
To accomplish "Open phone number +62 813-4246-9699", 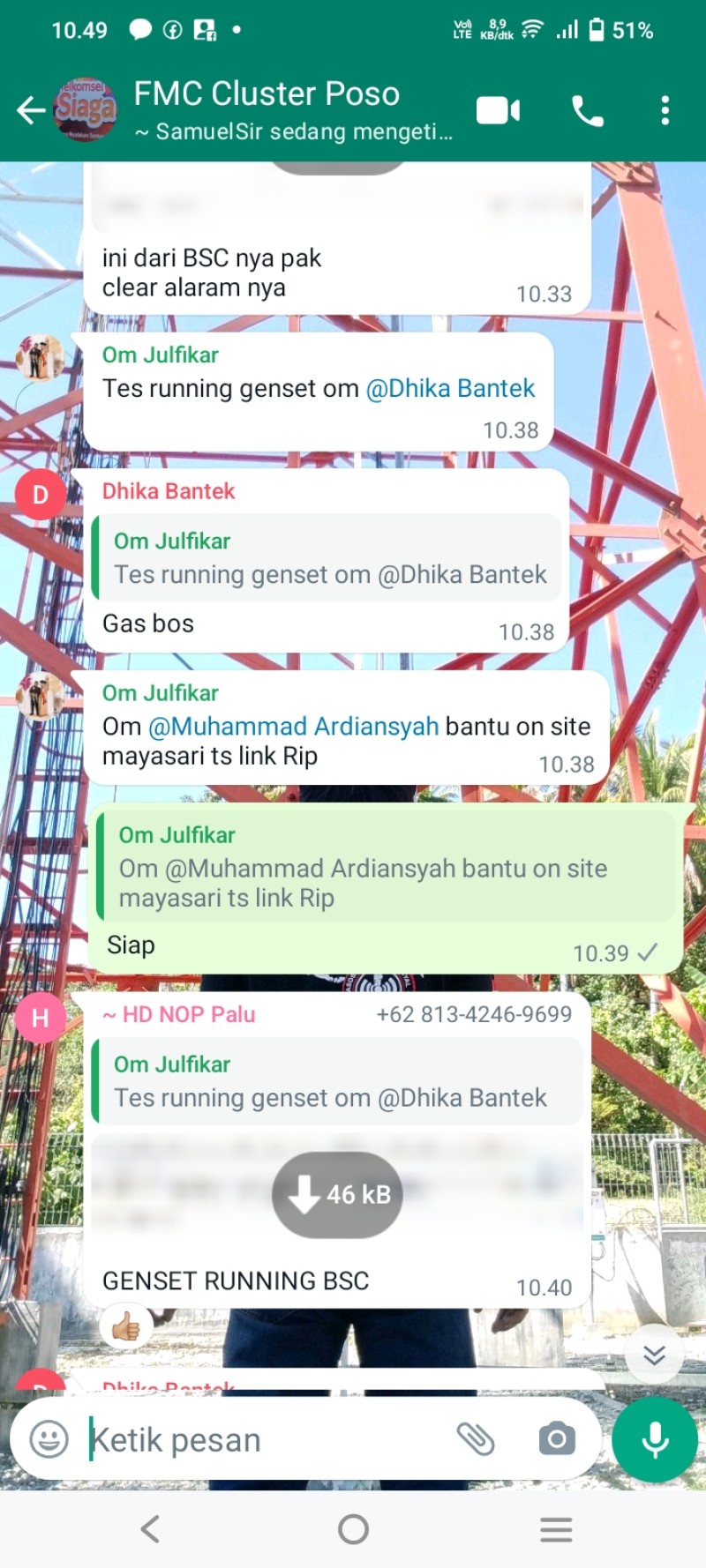I will [474, 1014].
